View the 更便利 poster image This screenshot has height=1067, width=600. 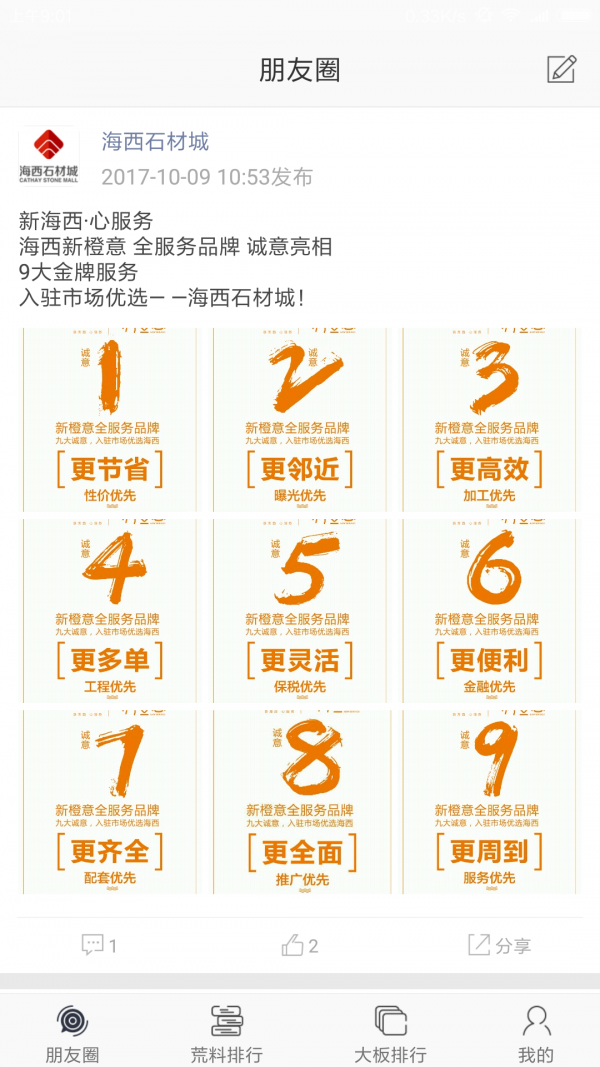pos(489,610)
